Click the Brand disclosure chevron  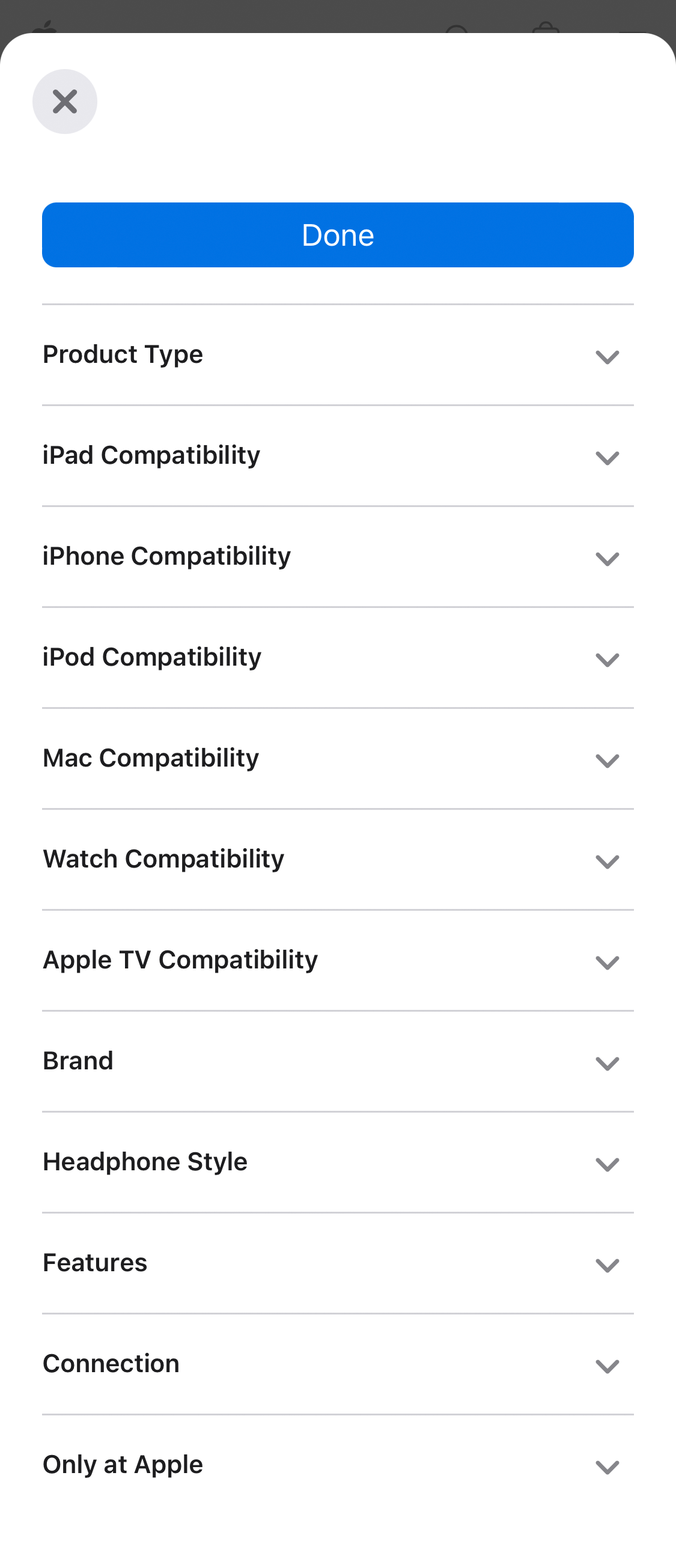[607, 1063]
